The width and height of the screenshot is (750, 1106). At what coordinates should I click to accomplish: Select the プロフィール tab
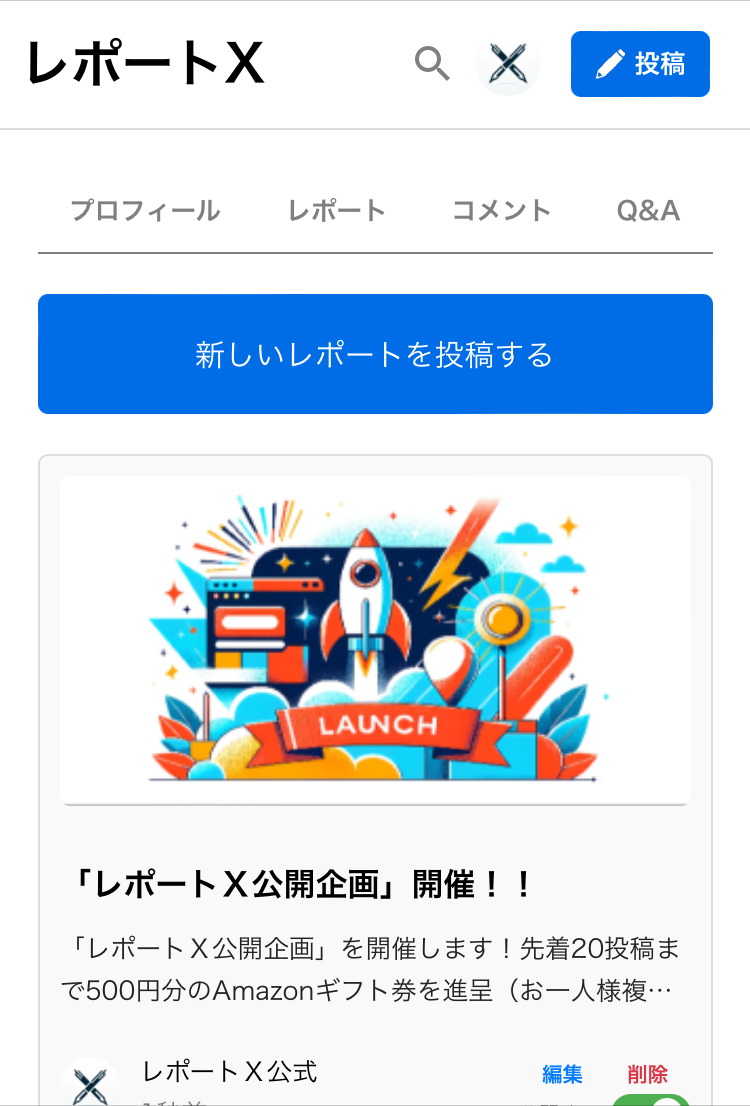[146, 210]
